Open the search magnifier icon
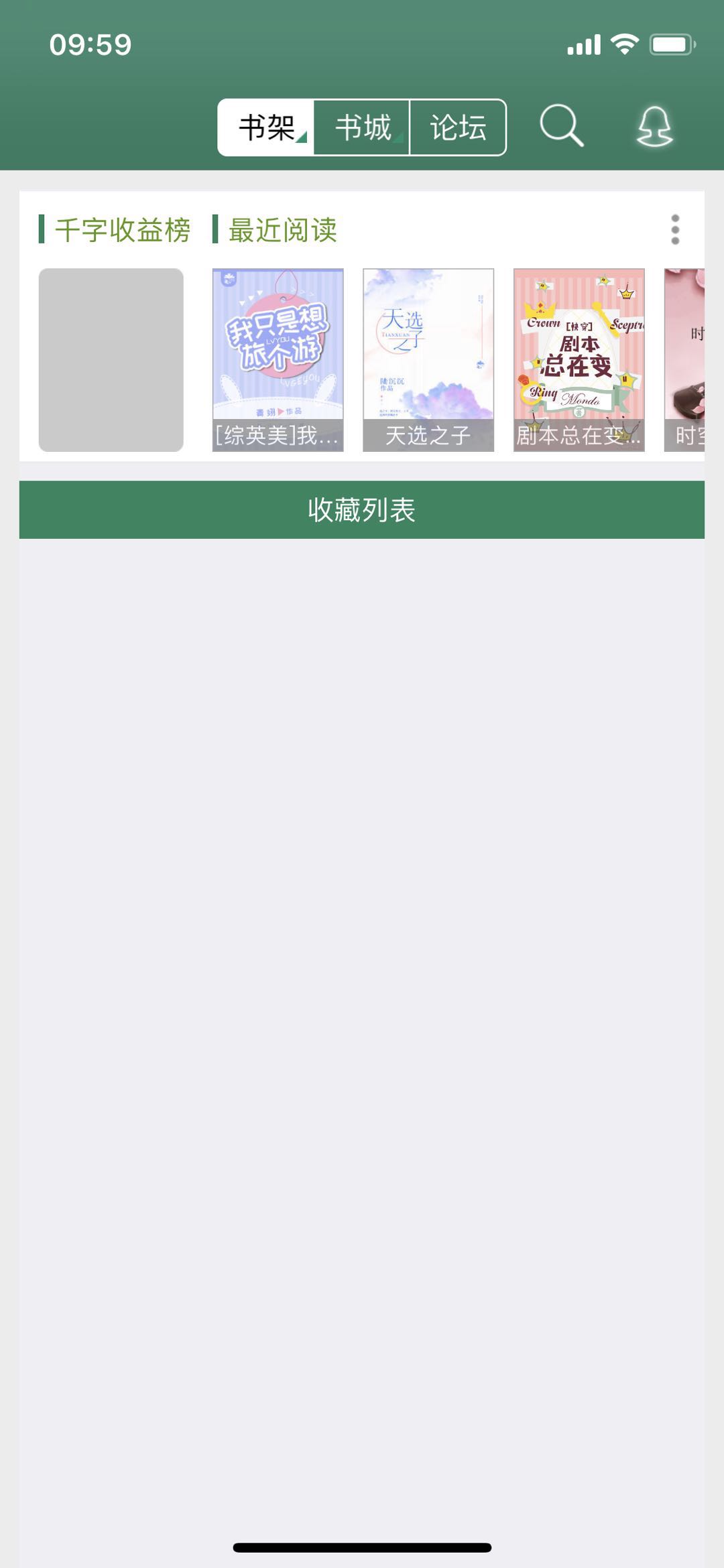This screenshot has height=1568, width=724. [x=562, y=126]
